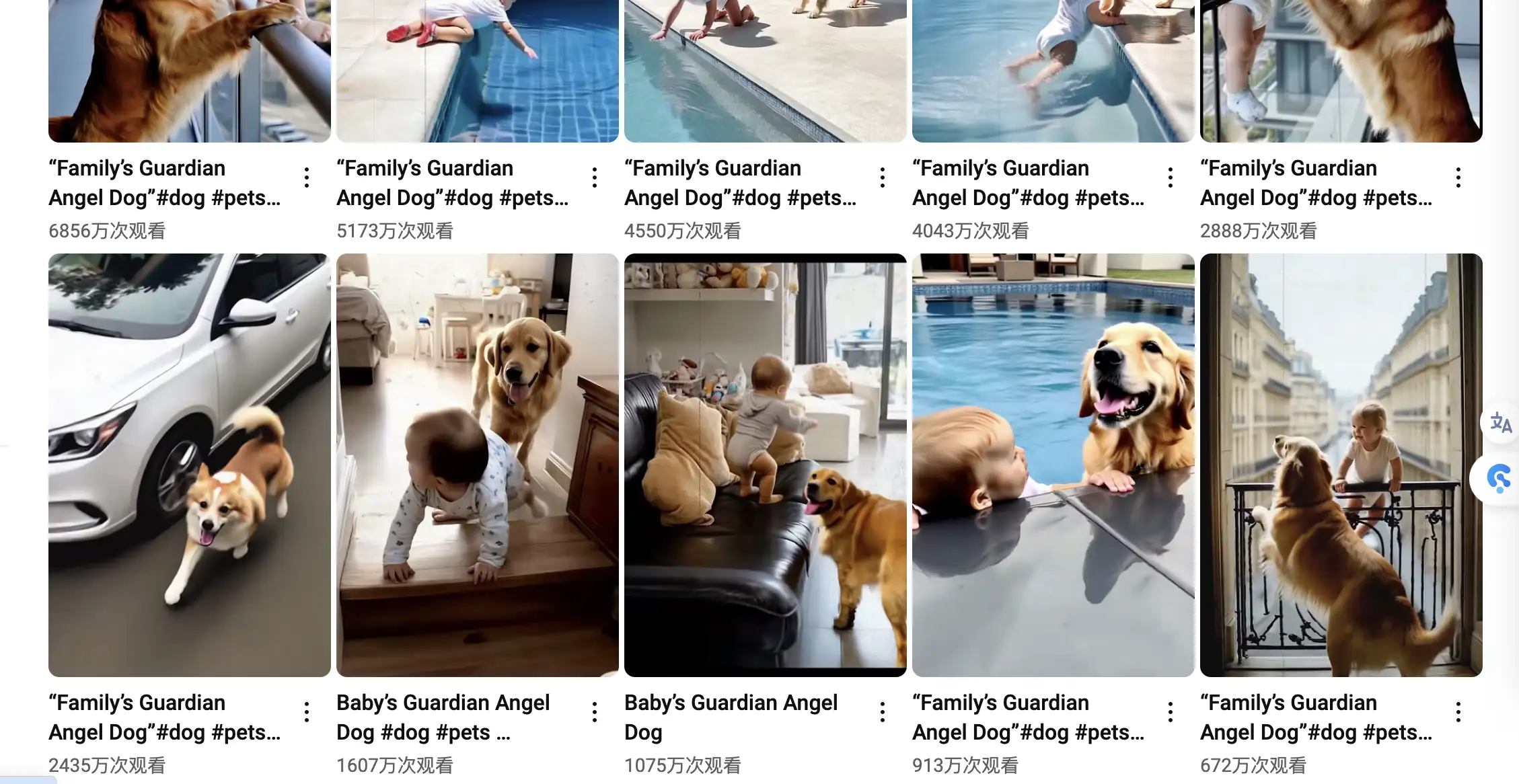Image resolution: width=1519 pixels, height=784 pixels.
Task: Play the balcony dog video with 672万 views
Action: point(1341,465)
